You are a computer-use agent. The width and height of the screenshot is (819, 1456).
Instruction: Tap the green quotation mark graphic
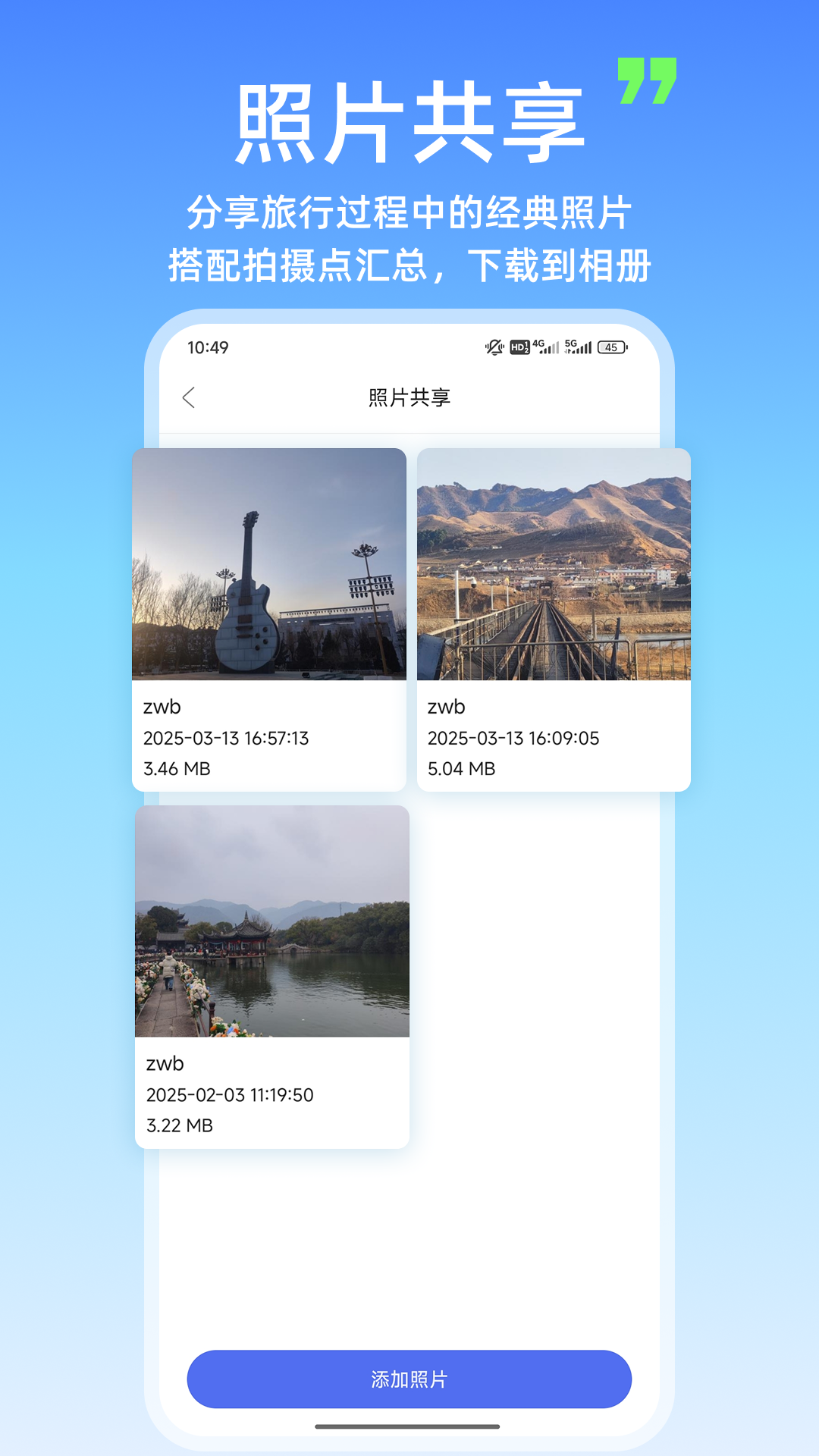[648, 81]
